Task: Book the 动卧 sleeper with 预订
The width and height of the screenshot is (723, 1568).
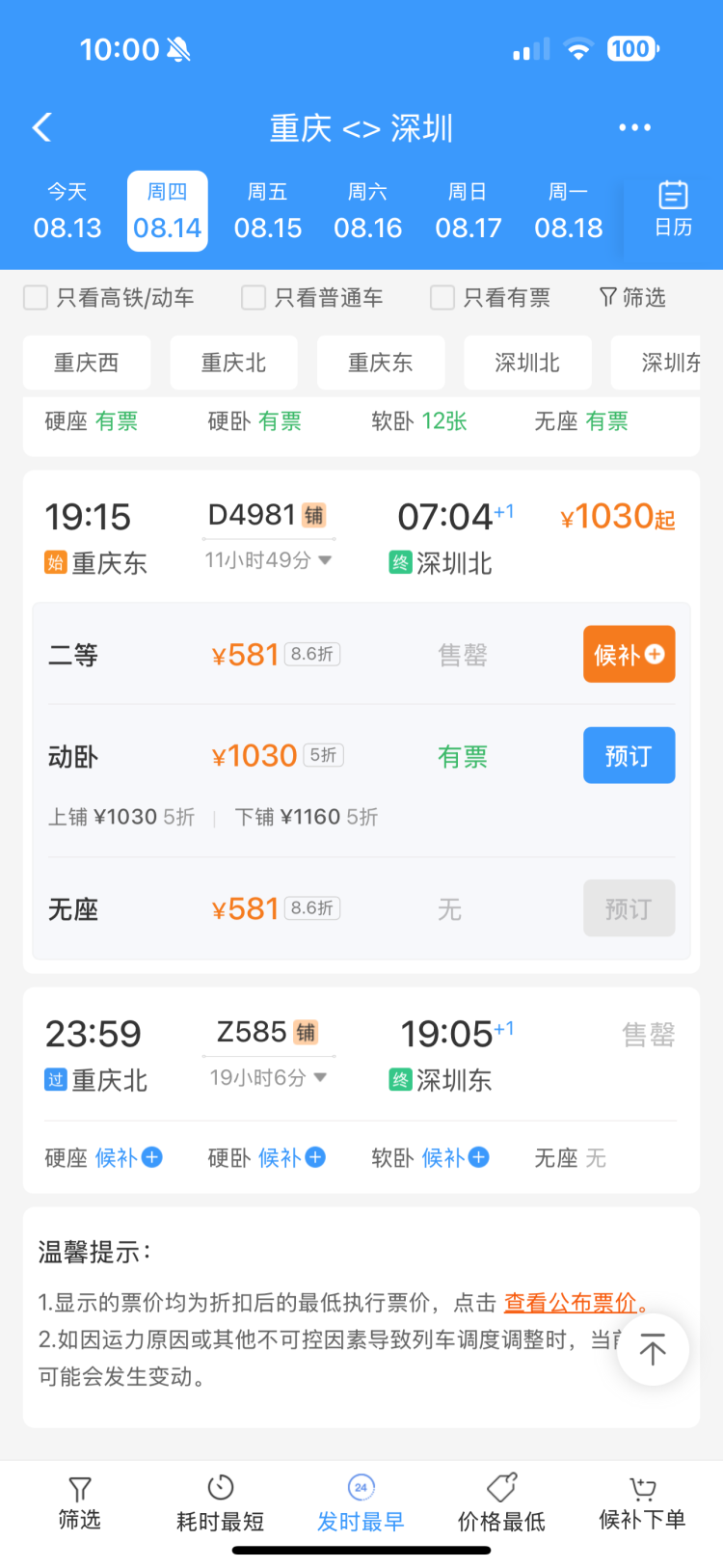Action: click(629, 756)
